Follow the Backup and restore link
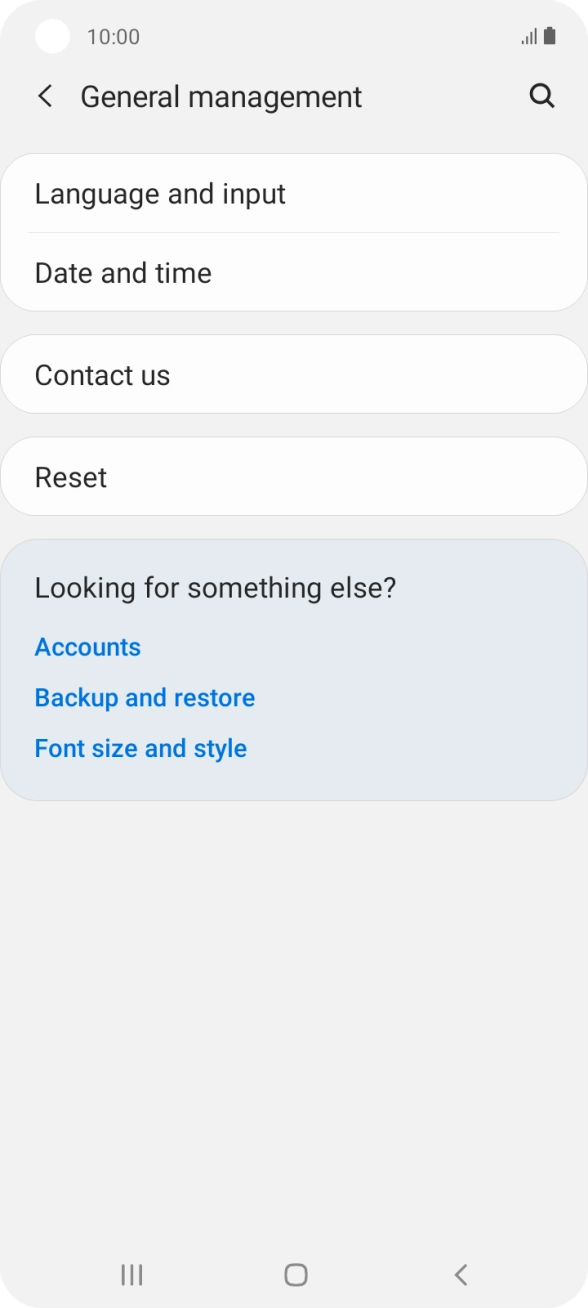The image size is (588, 1308). [145, 698]
